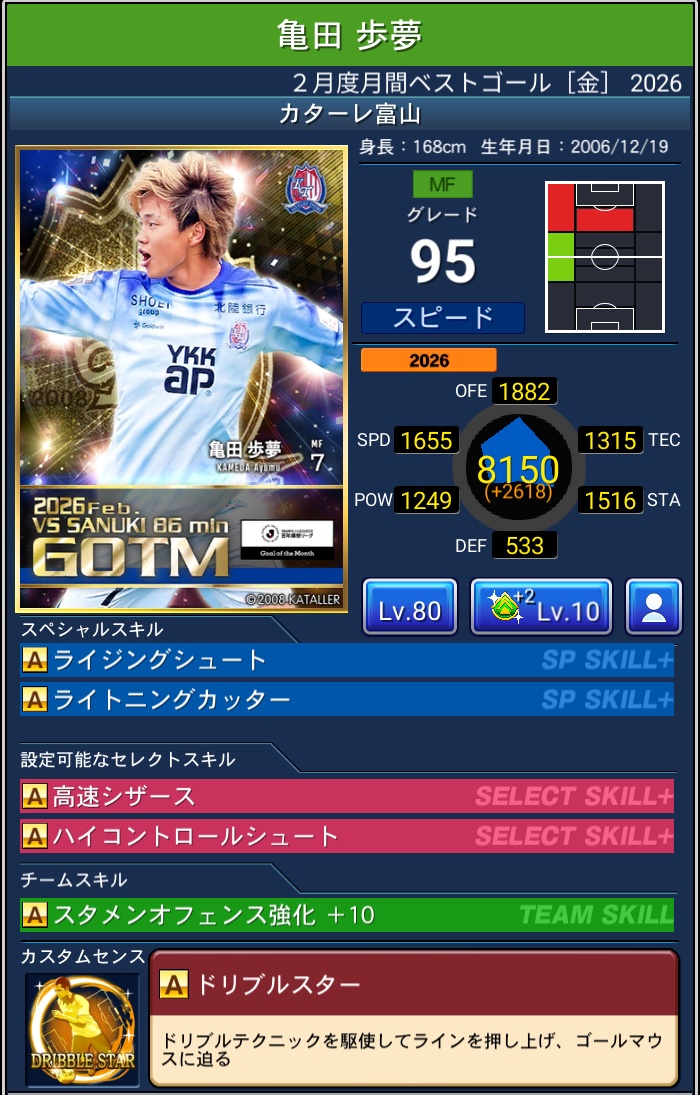Tap the +2 Lv.10 button

541,608
